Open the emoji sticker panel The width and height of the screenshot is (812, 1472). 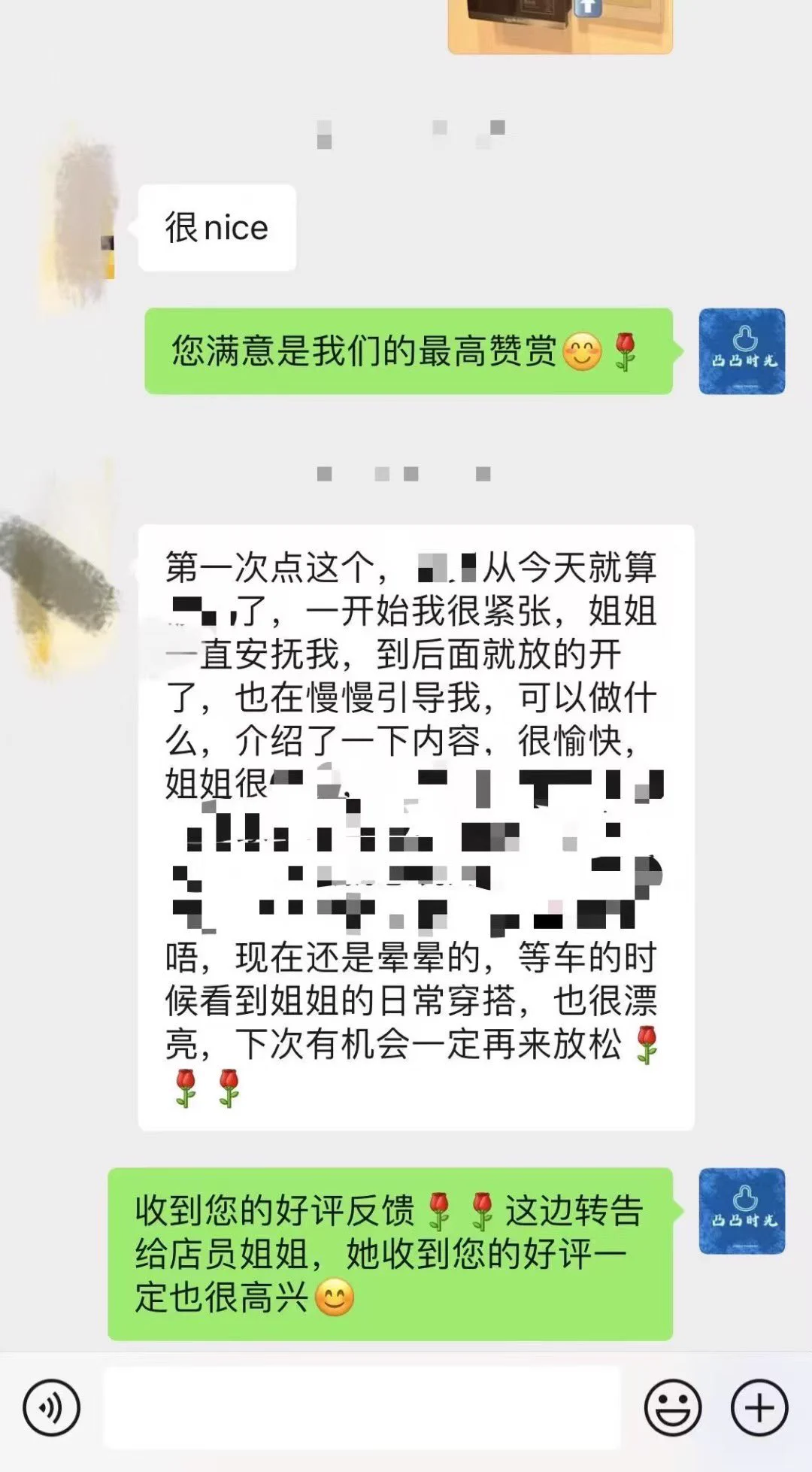click(x=673, y=1407)
